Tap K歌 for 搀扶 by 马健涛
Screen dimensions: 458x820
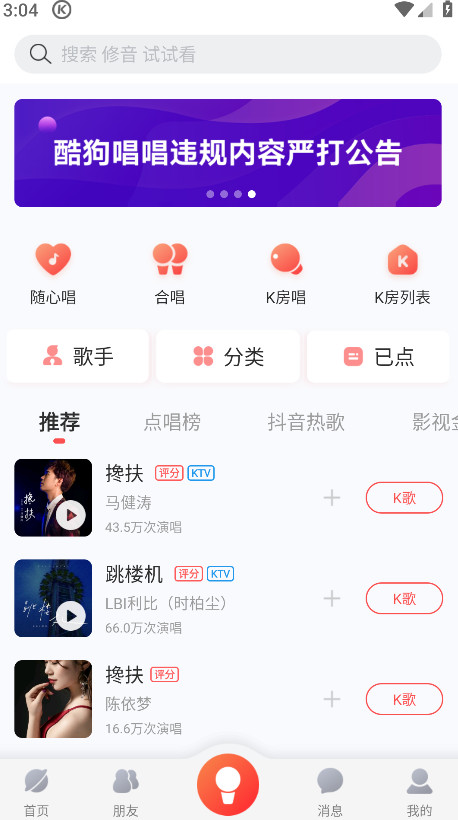[x=404, y=498]
